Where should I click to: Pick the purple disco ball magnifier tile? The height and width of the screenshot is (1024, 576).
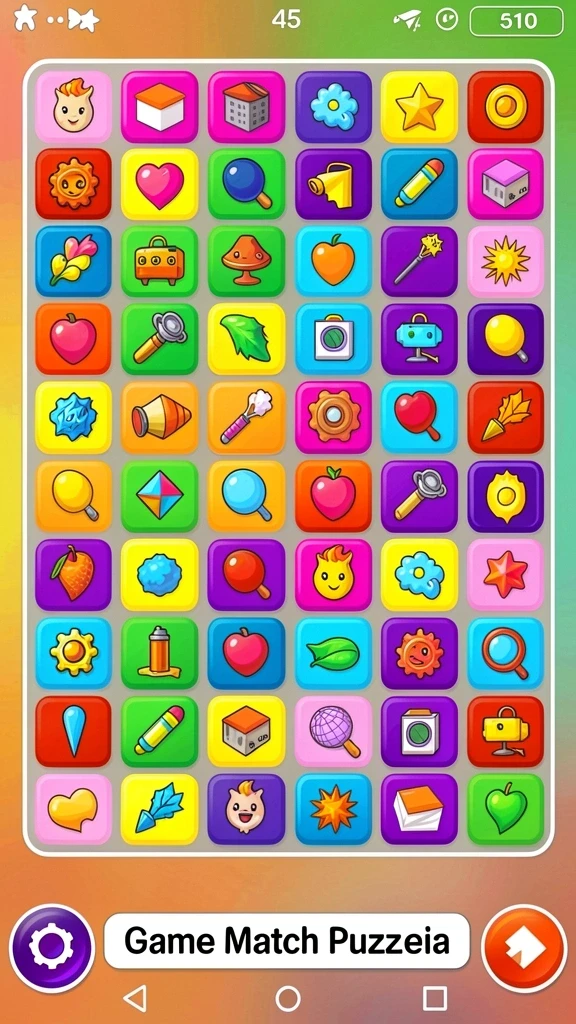(333, 731)
